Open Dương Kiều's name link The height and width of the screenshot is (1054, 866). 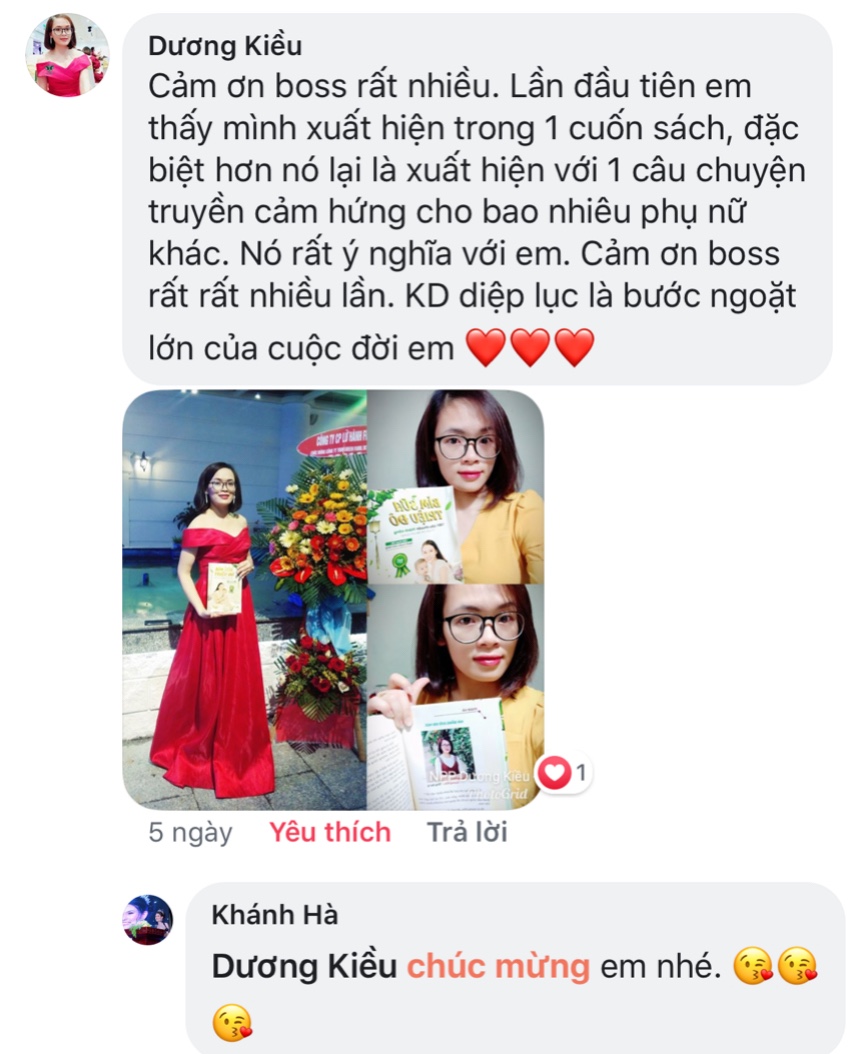[225, 46]
